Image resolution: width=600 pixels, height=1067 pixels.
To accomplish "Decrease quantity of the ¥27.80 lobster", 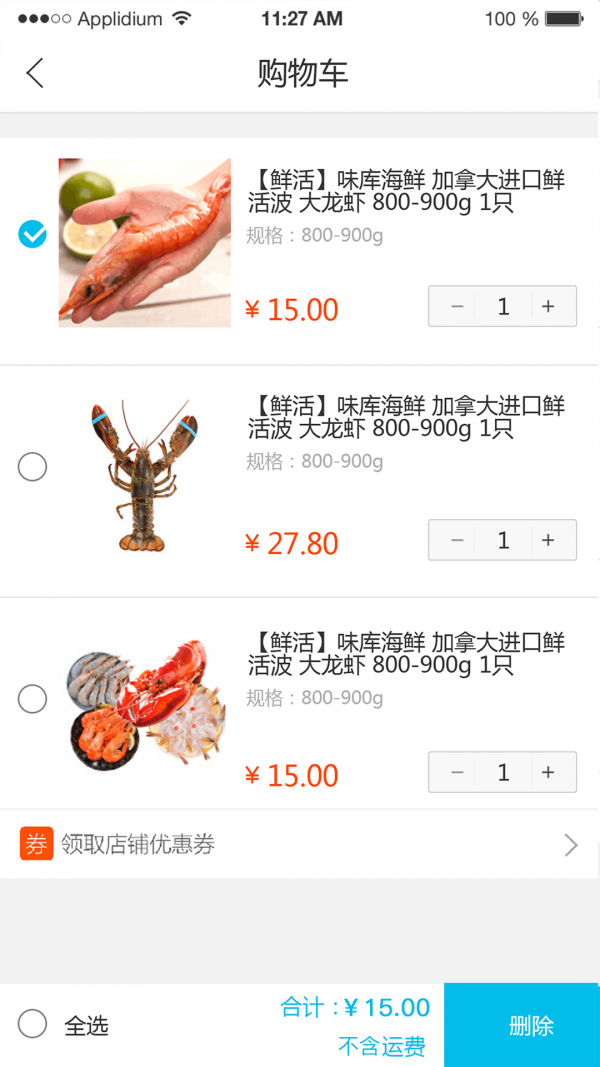I will point(457,540).
